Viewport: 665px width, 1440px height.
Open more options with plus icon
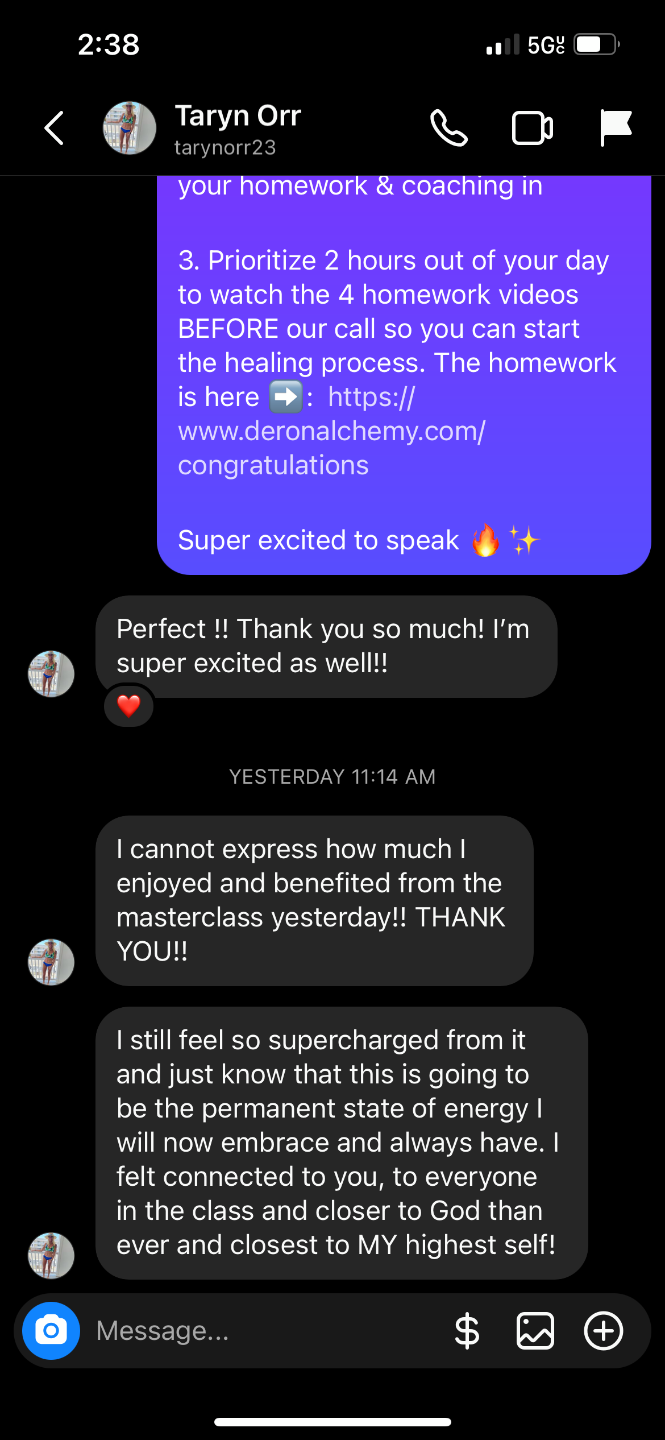[603, 1331]
